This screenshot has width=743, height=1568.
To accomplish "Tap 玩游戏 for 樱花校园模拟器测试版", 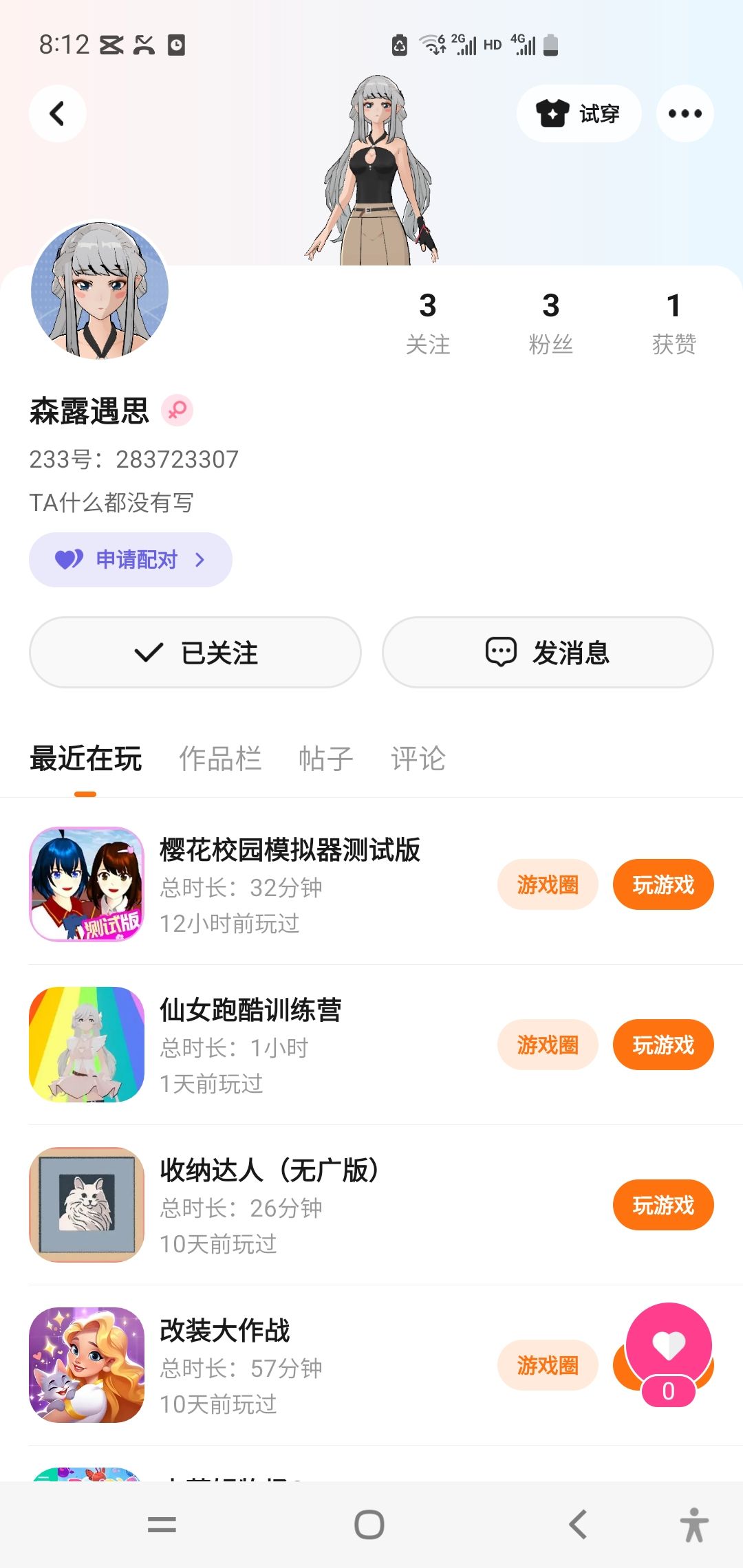I will (x=663, y=884).
